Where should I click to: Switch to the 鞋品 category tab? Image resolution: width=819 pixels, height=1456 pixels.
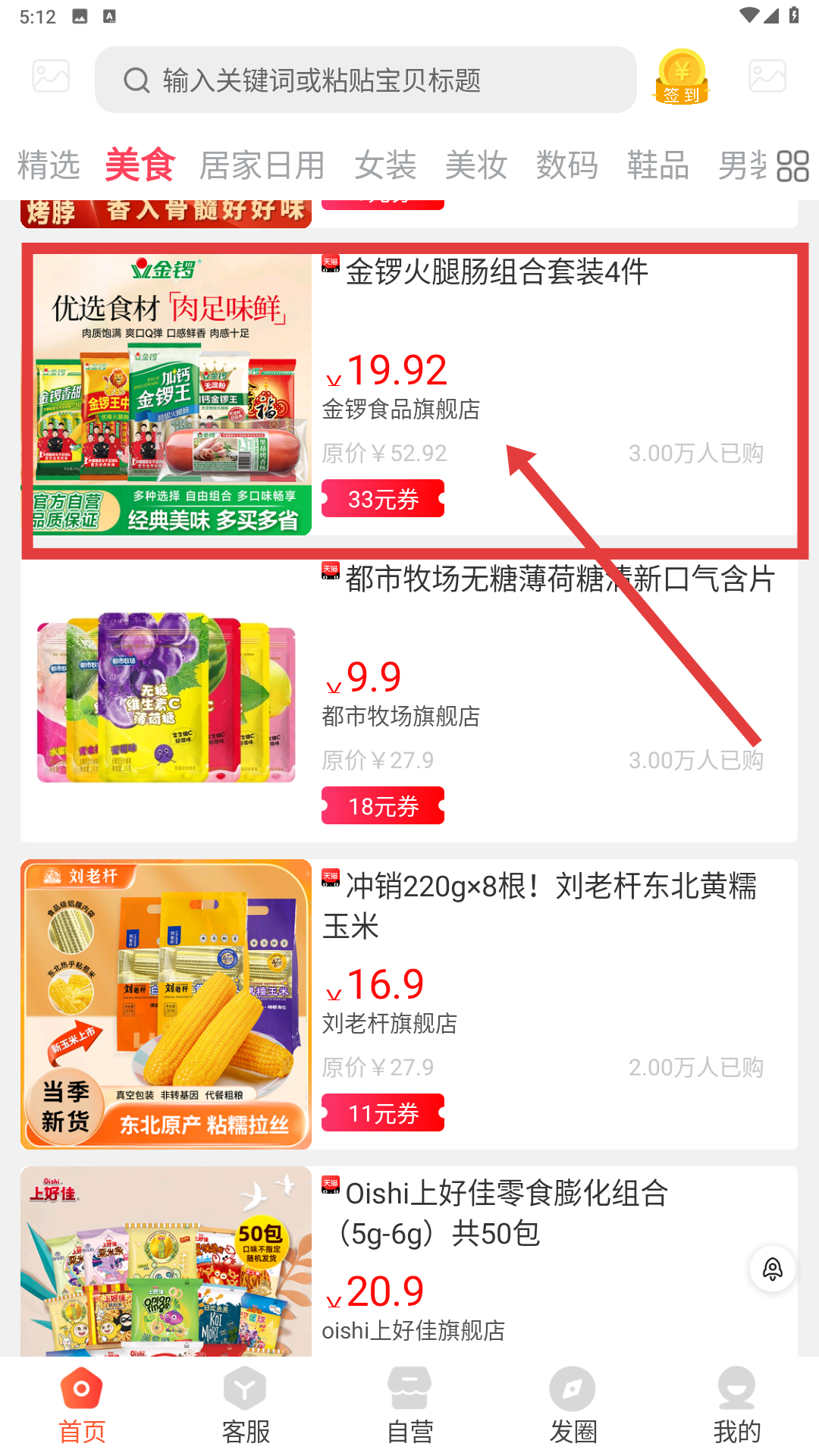(x=658, y=165)
